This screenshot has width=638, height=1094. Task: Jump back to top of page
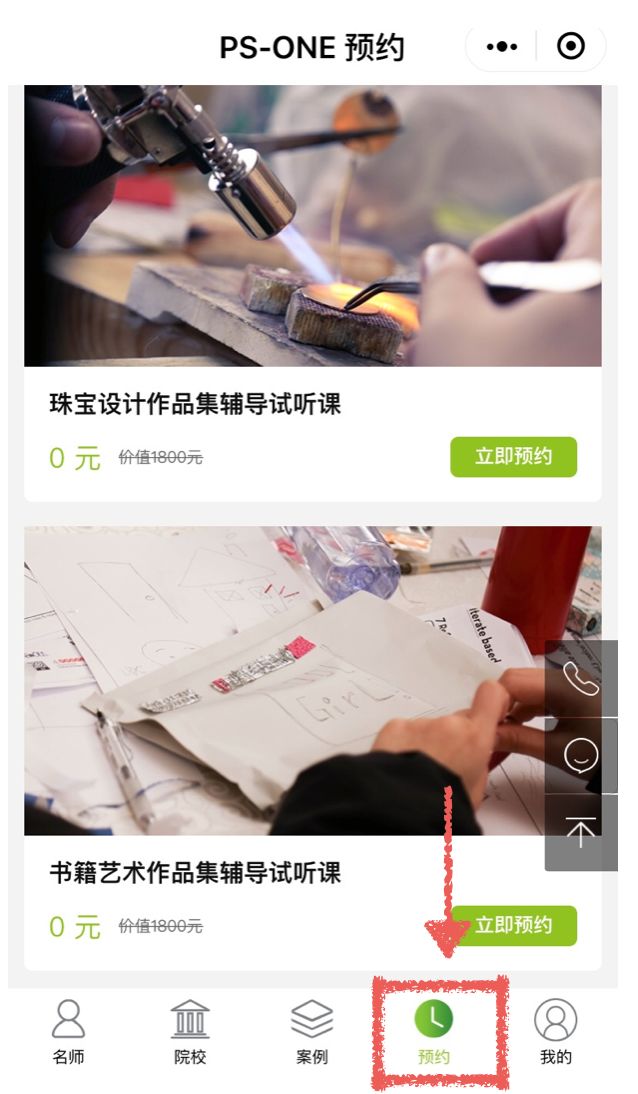click(580, 833)
